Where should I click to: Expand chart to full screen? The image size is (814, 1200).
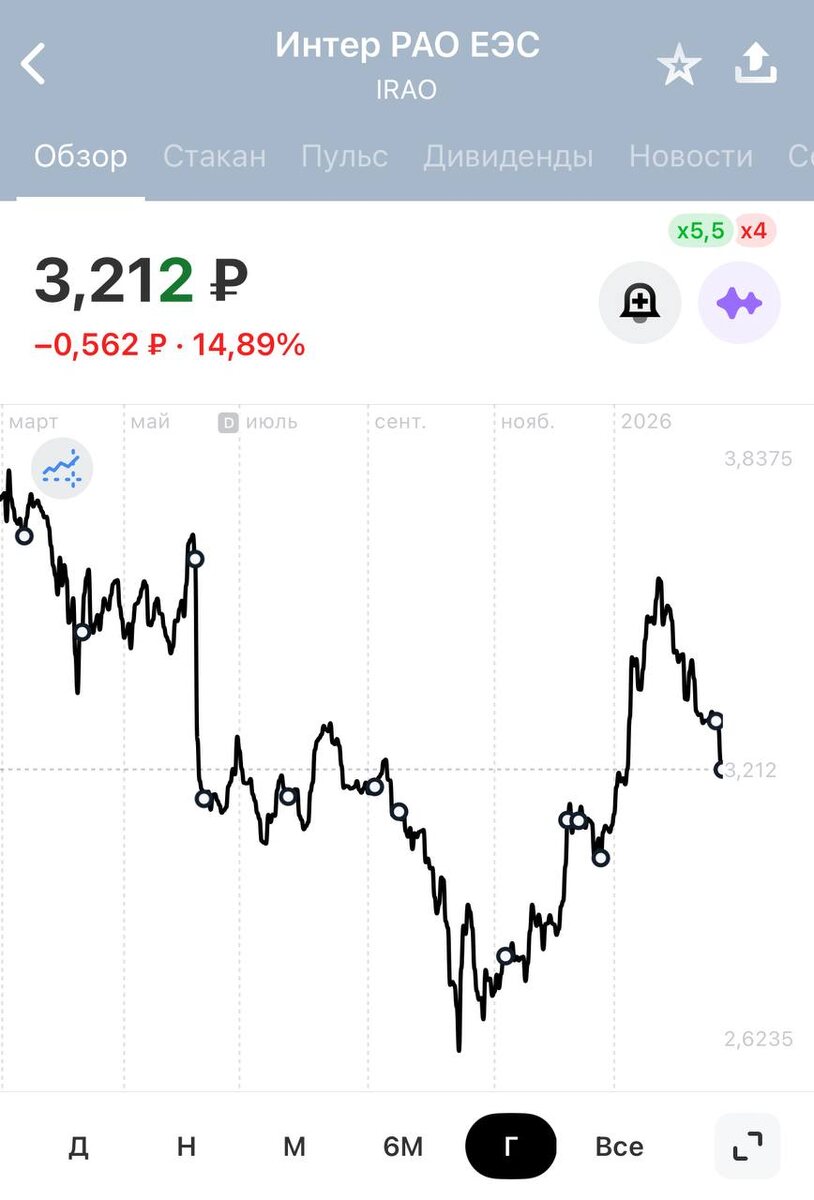tap(747, 1146)
